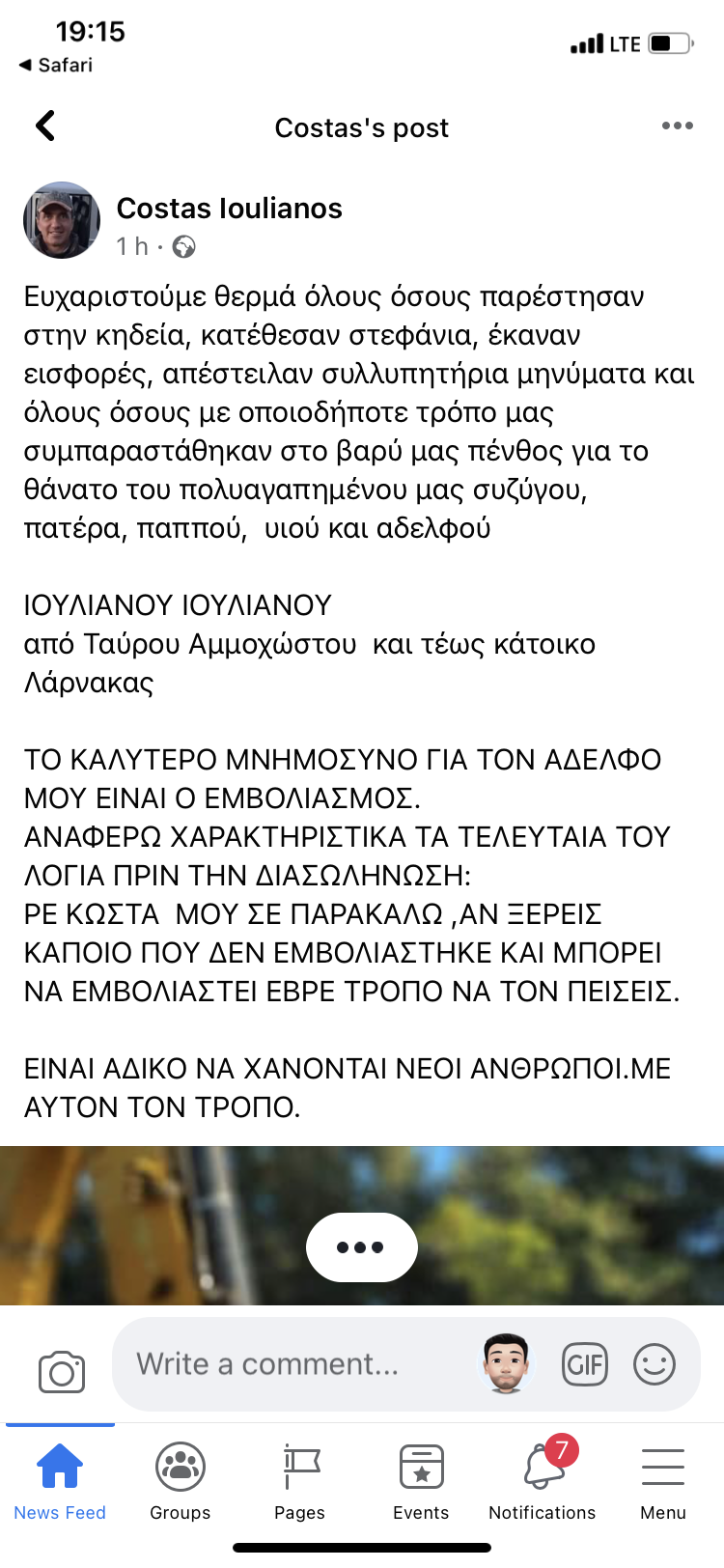Open the emoji smiley picker

pos(654,1364)
